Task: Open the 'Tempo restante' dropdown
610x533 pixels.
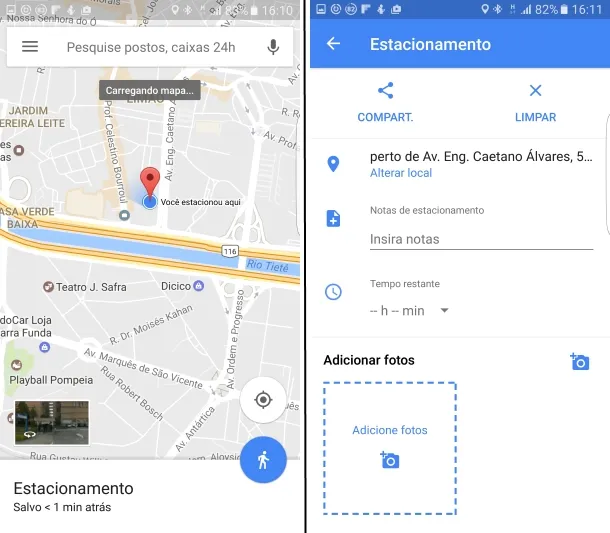Action: tap(410, 311)
